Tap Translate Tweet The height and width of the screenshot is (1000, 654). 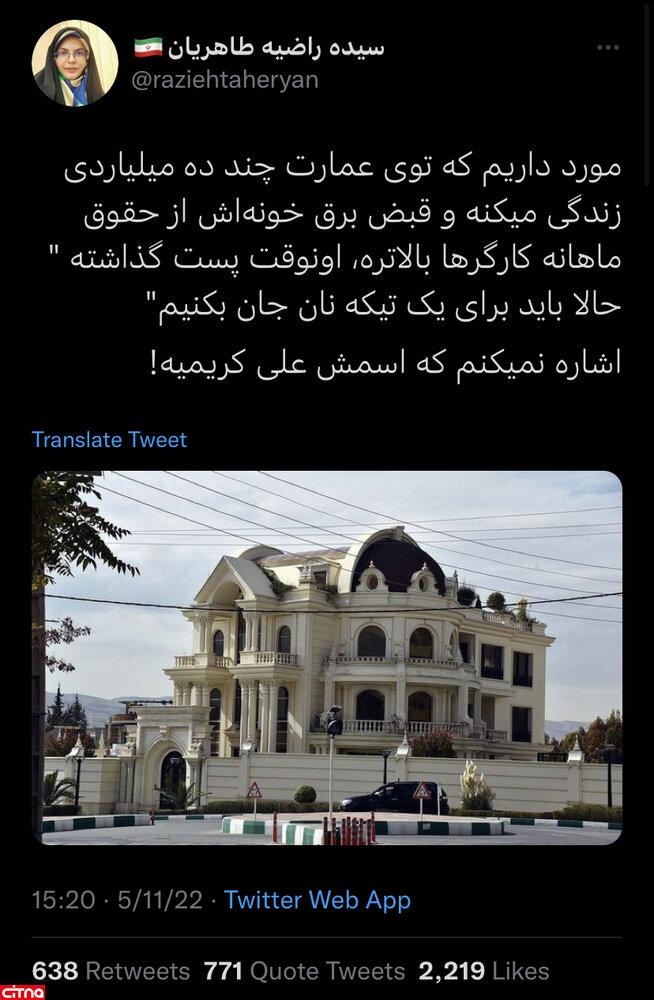pos(109,439)
